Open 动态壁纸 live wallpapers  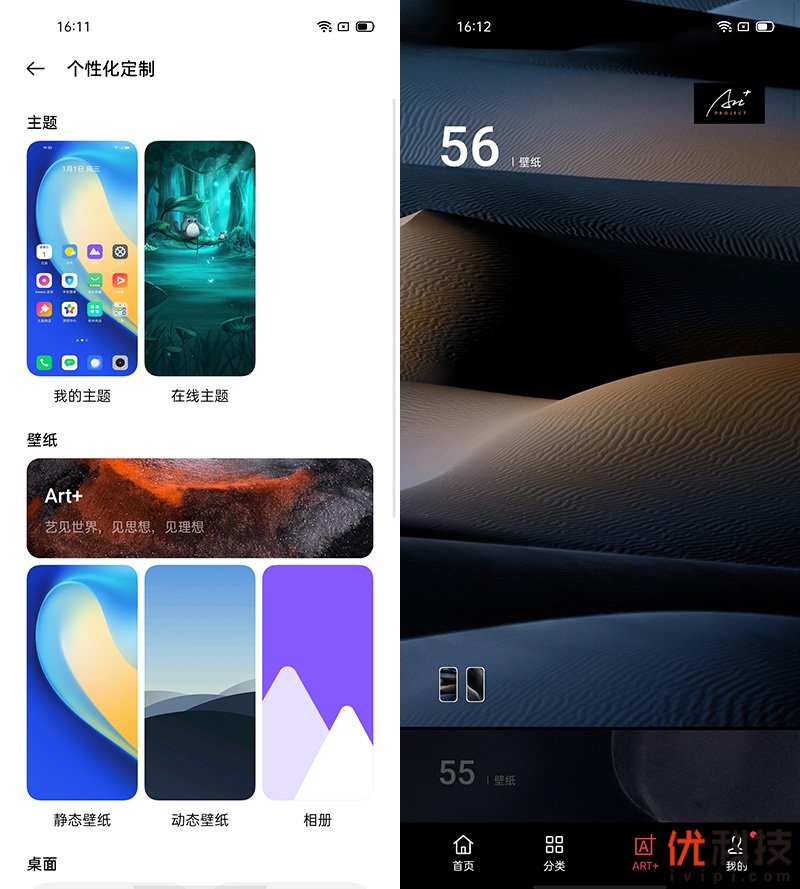tap(200, 682)
